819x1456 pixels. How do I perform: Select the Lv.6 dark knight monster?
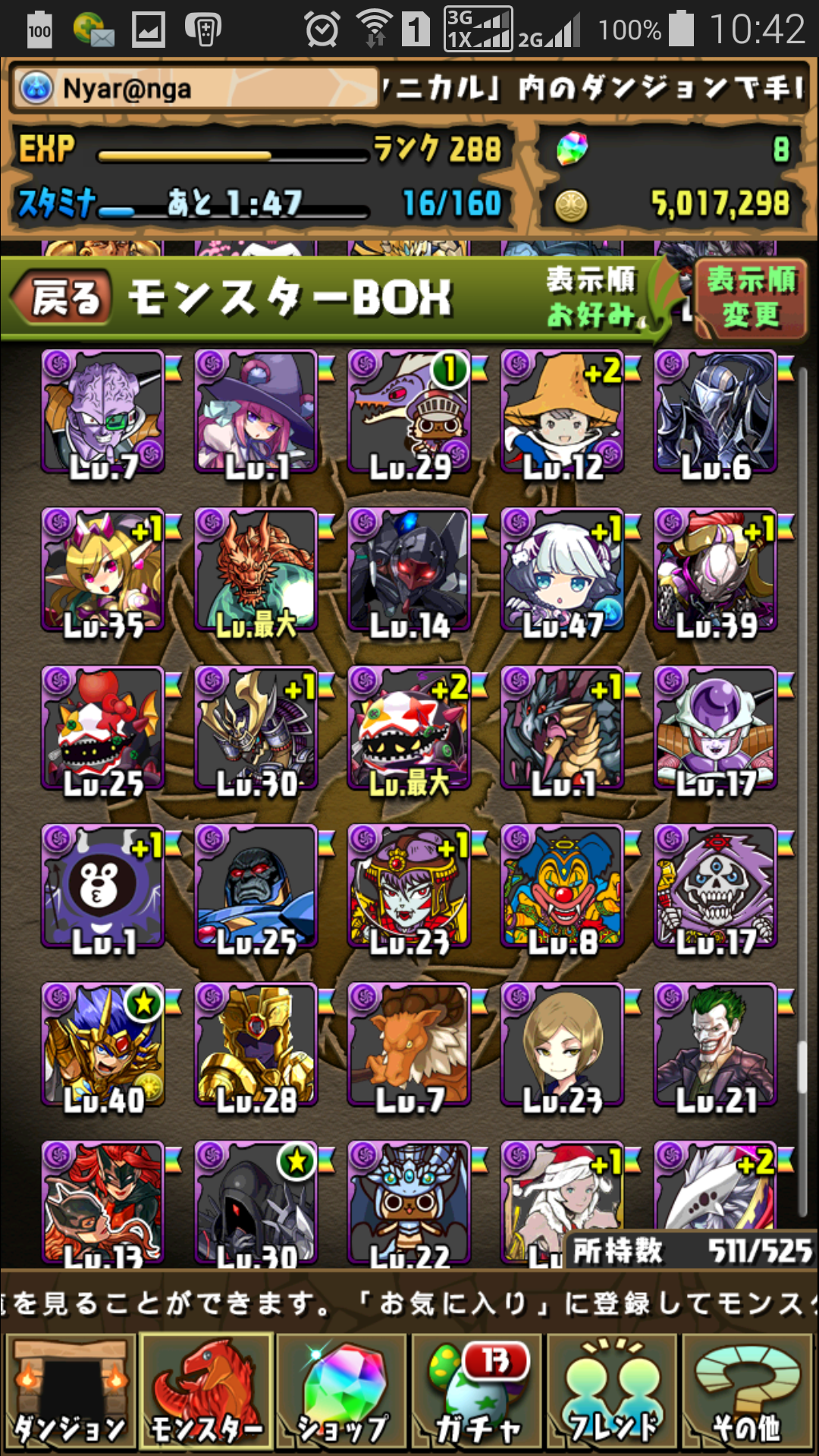tap(716, 413)
